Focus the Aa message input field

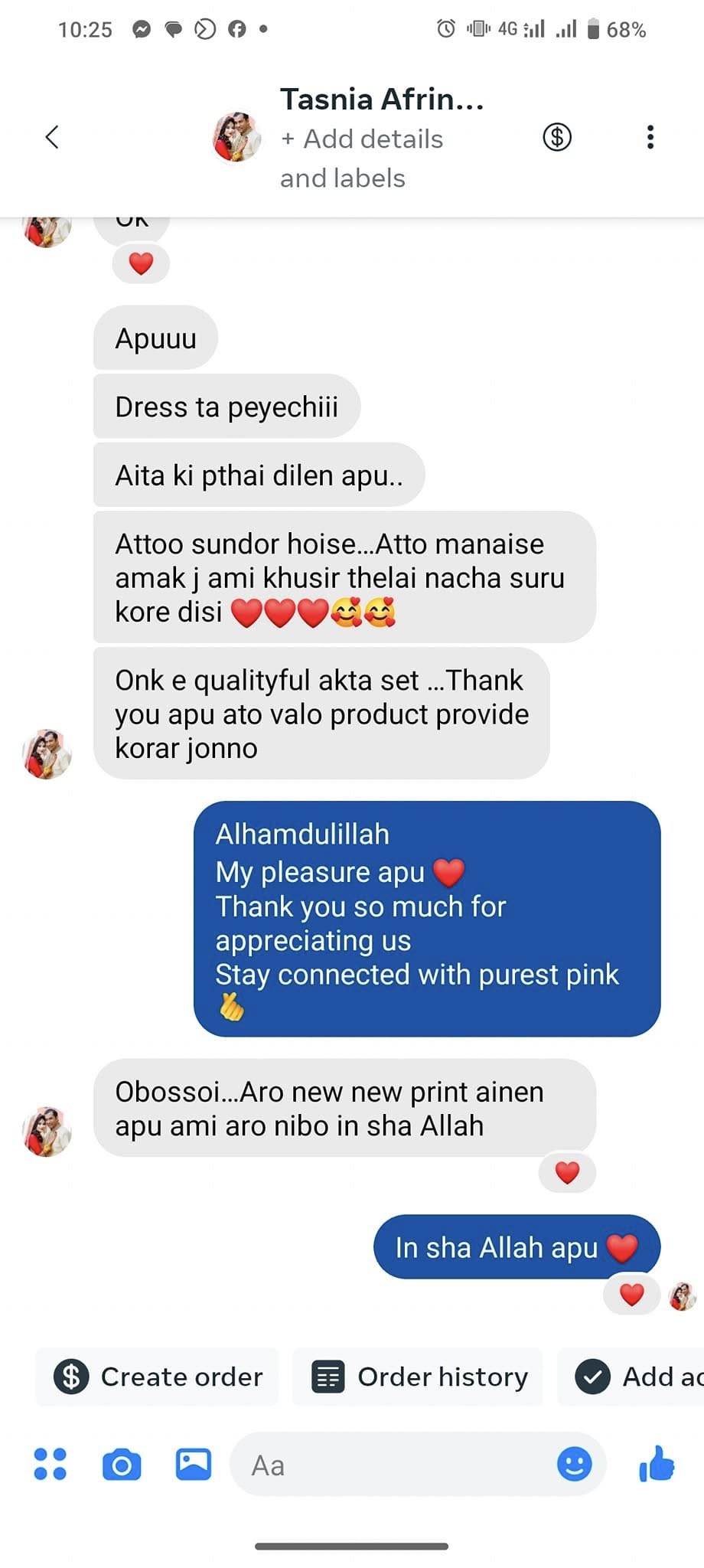click(x=390, y=1465)
